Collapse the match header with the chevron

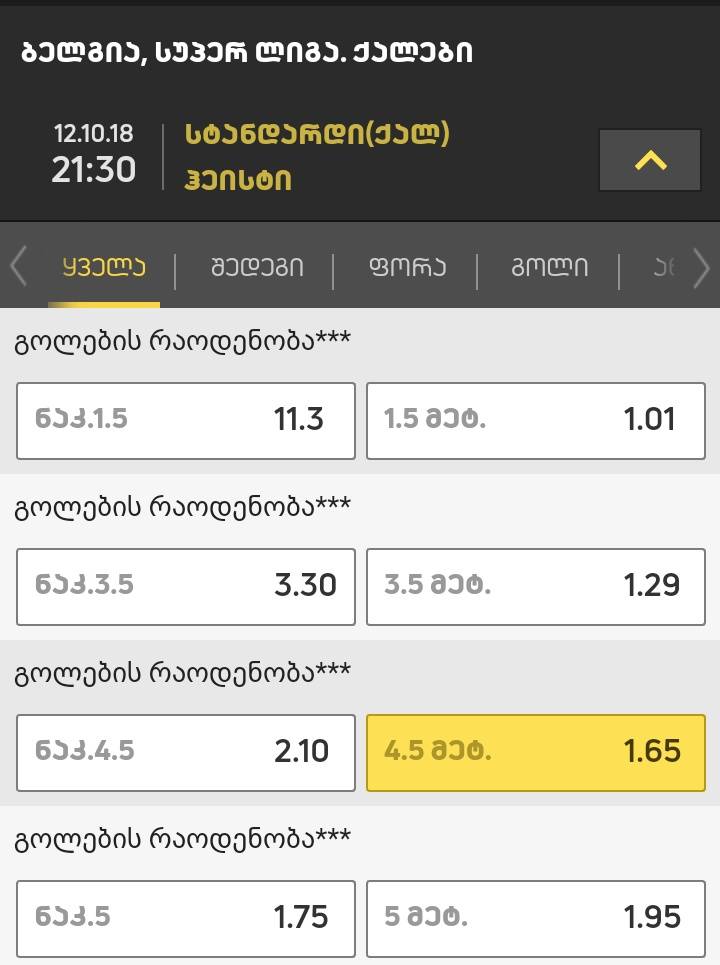point(650,160)
